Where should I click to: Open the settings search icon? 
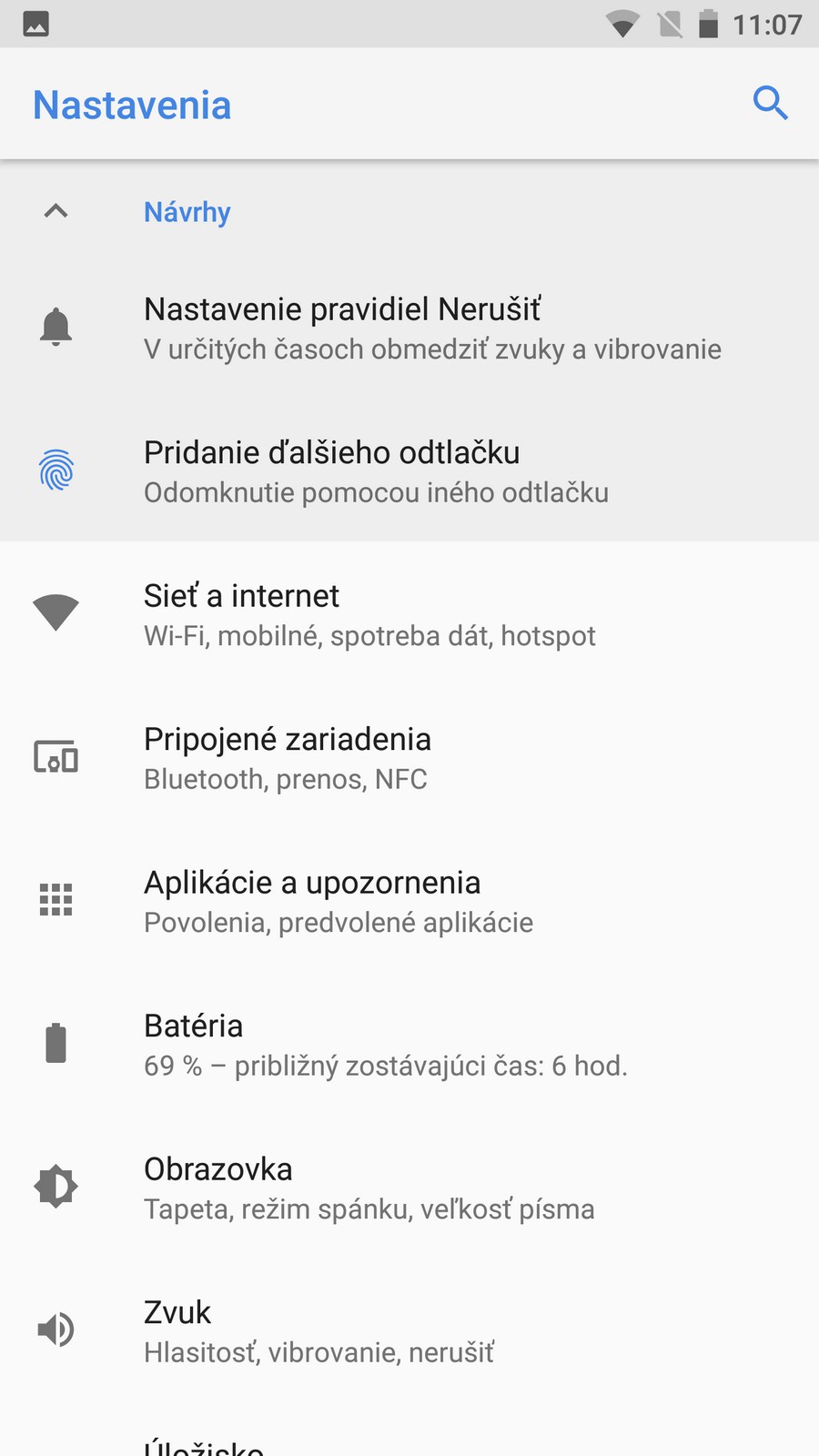click(x=770, y=104)
